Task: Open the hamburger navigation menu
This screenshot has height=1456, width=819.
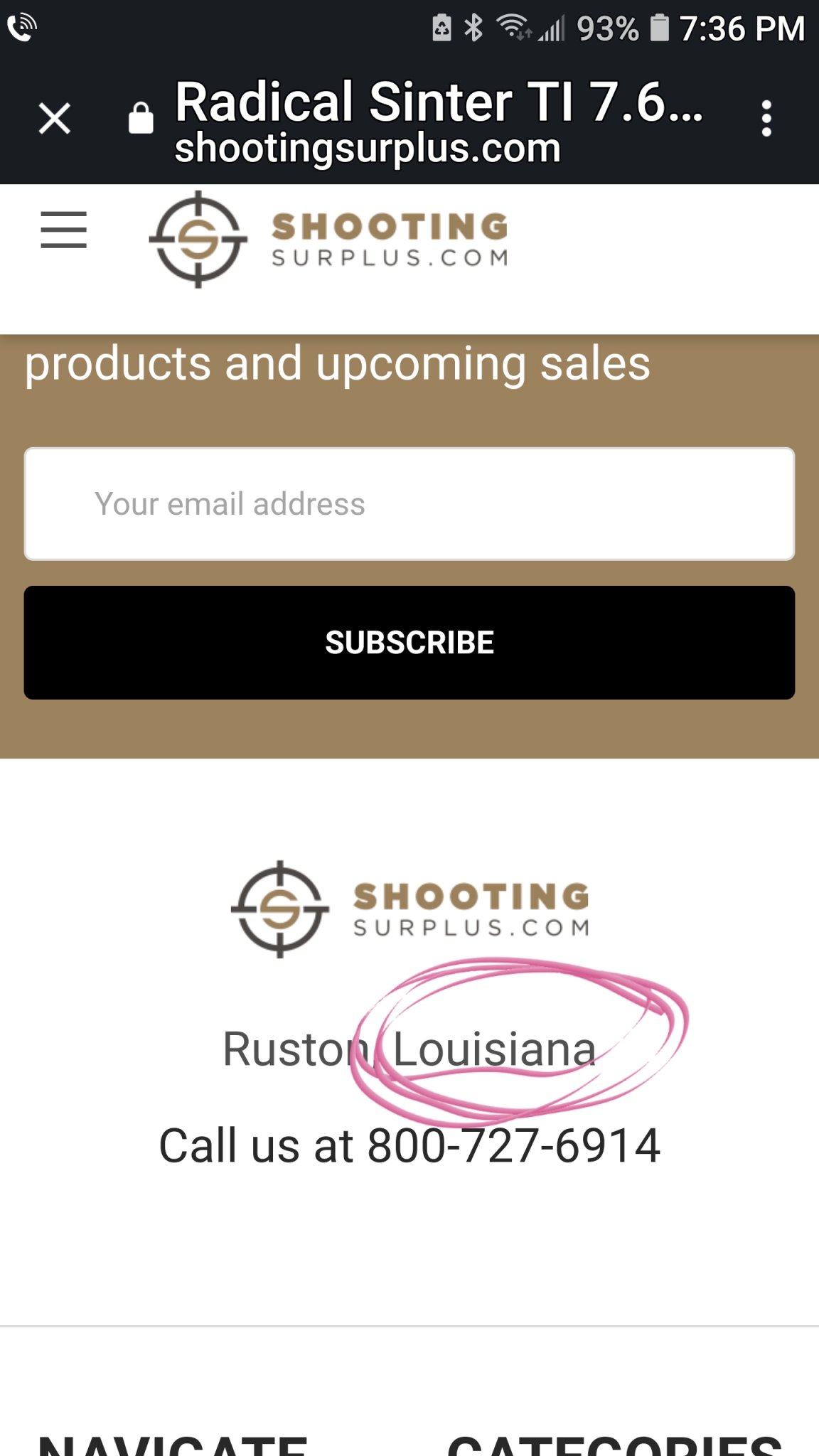Action: click(x=63, y=230)
